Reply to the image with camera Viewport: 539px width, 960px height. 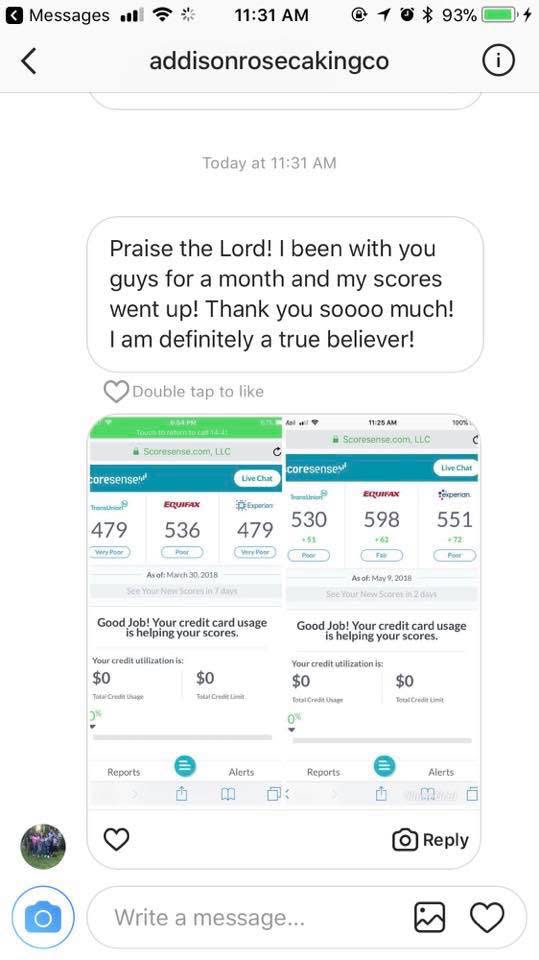click(x=431, y=840)
